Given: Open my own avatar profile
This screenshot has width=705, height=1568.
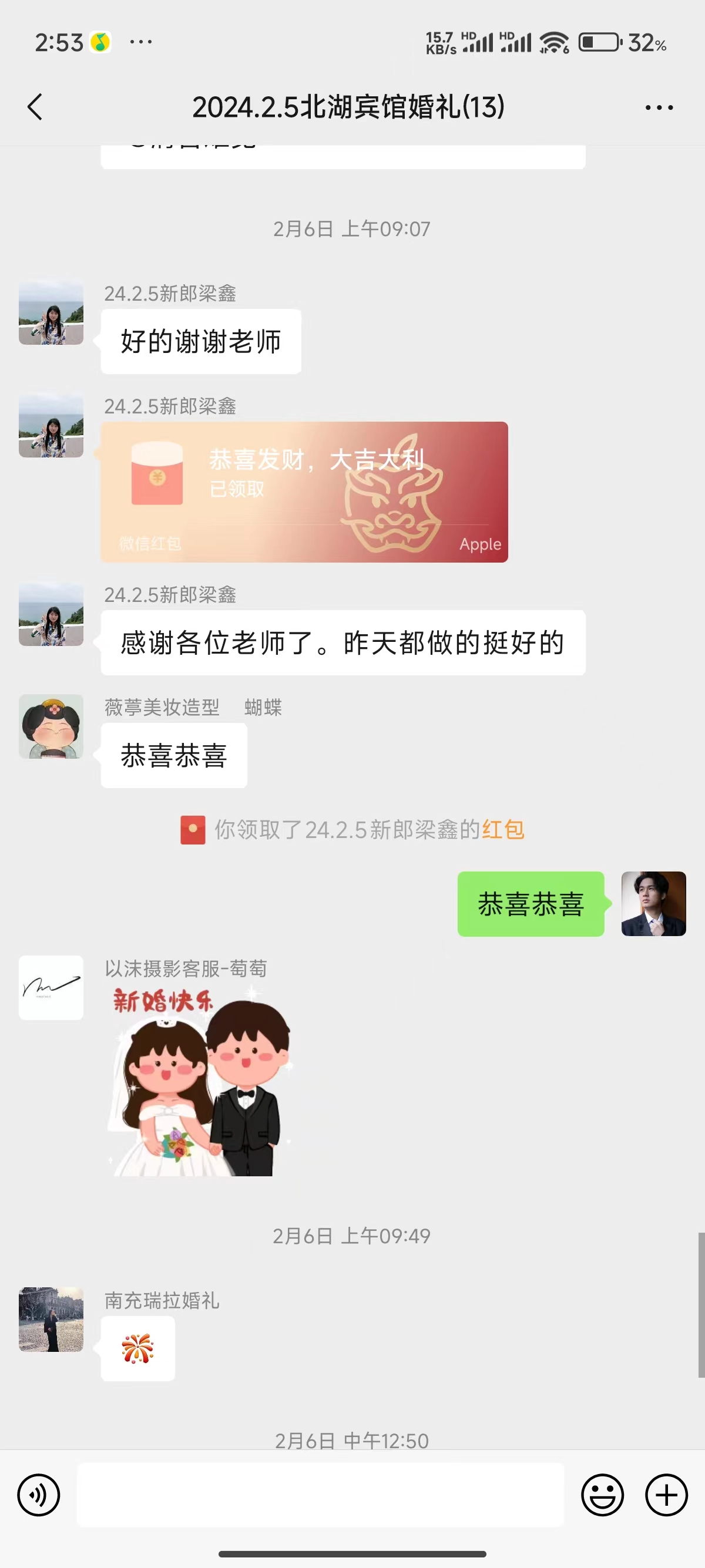Looking at the screenshot, I should pyautogui.click(x=654, y=903).
